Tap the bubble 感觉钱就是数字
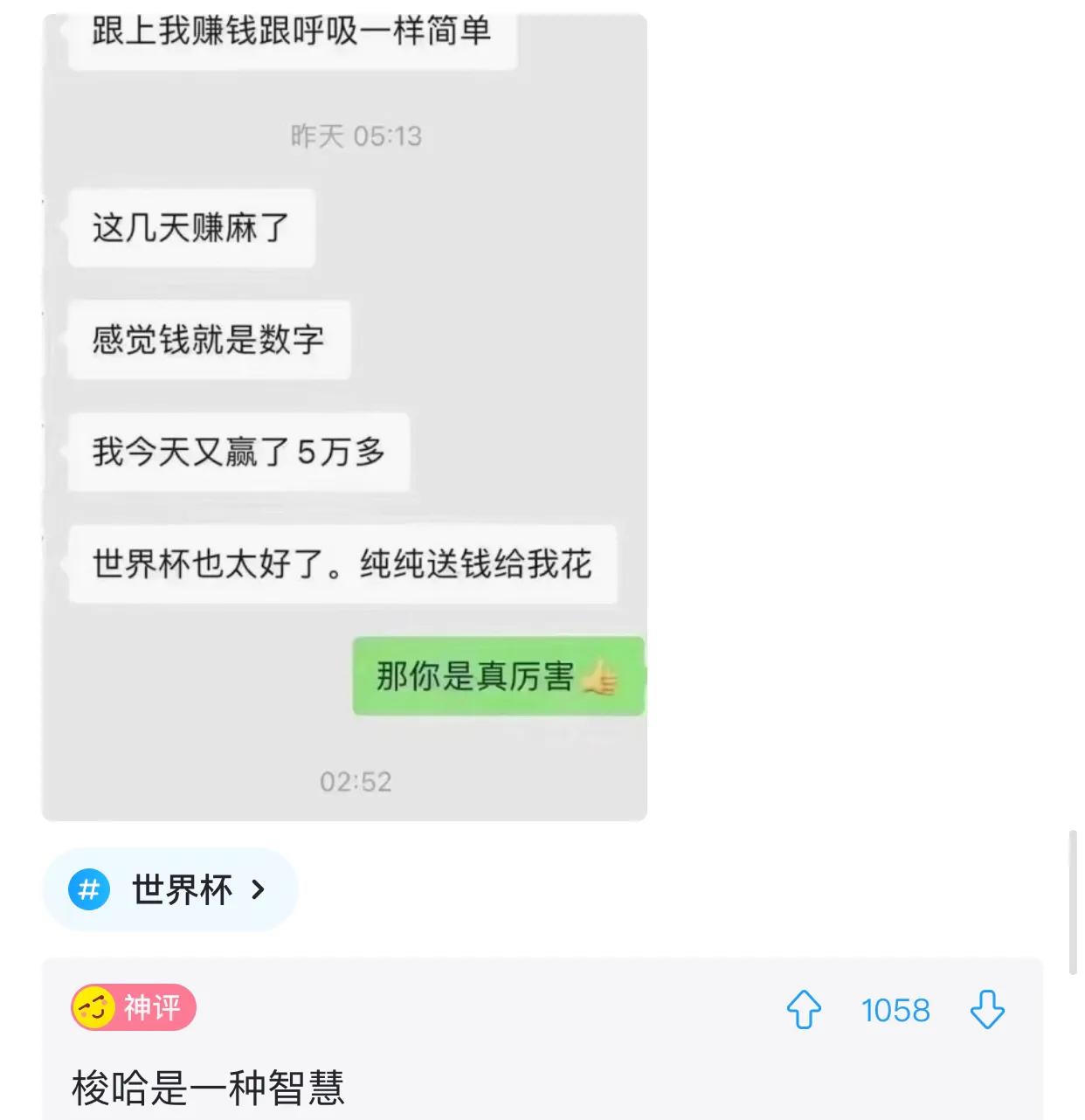 pos(208,340)
